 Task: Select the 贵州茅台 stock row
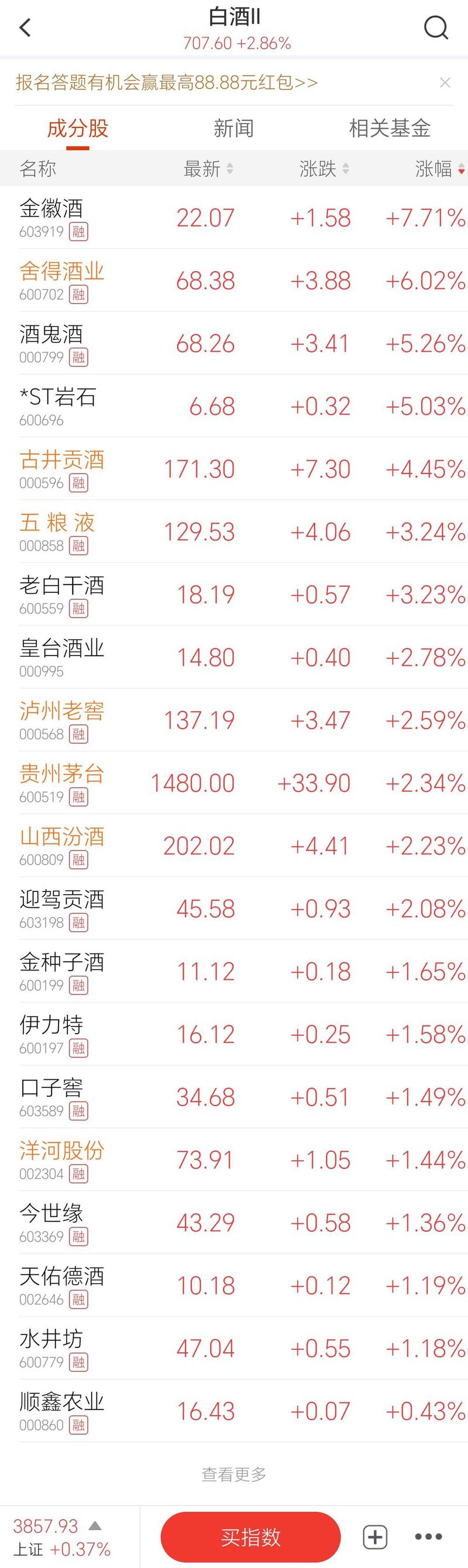[233, 783]
